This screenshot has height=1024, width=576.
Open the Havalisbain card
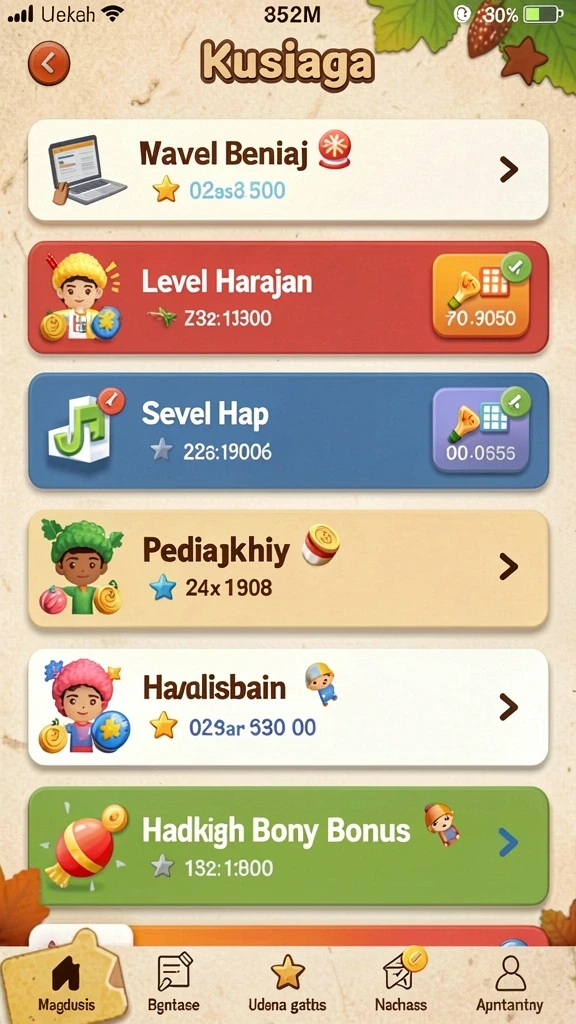[x=288, y=707]
